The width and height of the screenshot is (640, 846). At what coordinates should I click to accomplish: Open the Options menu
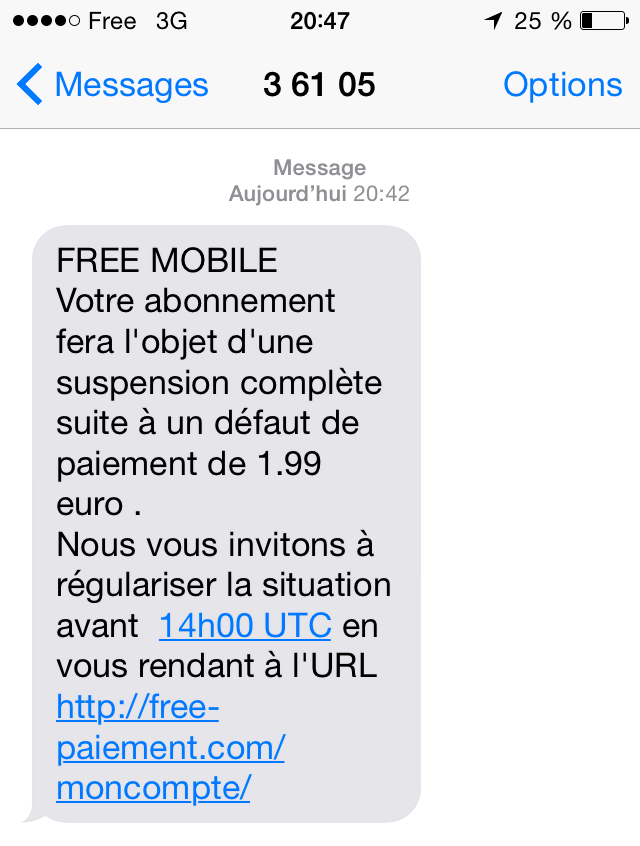pos(562,86)
